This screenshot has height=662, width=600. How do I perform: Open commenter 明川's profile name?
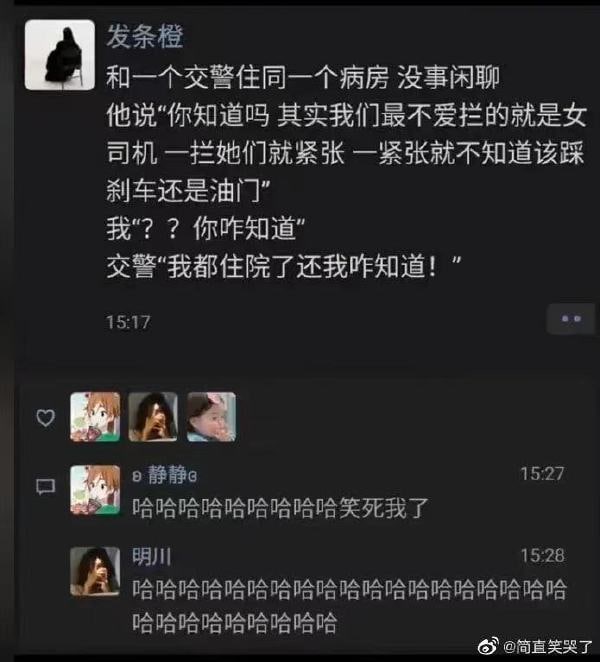152,556
